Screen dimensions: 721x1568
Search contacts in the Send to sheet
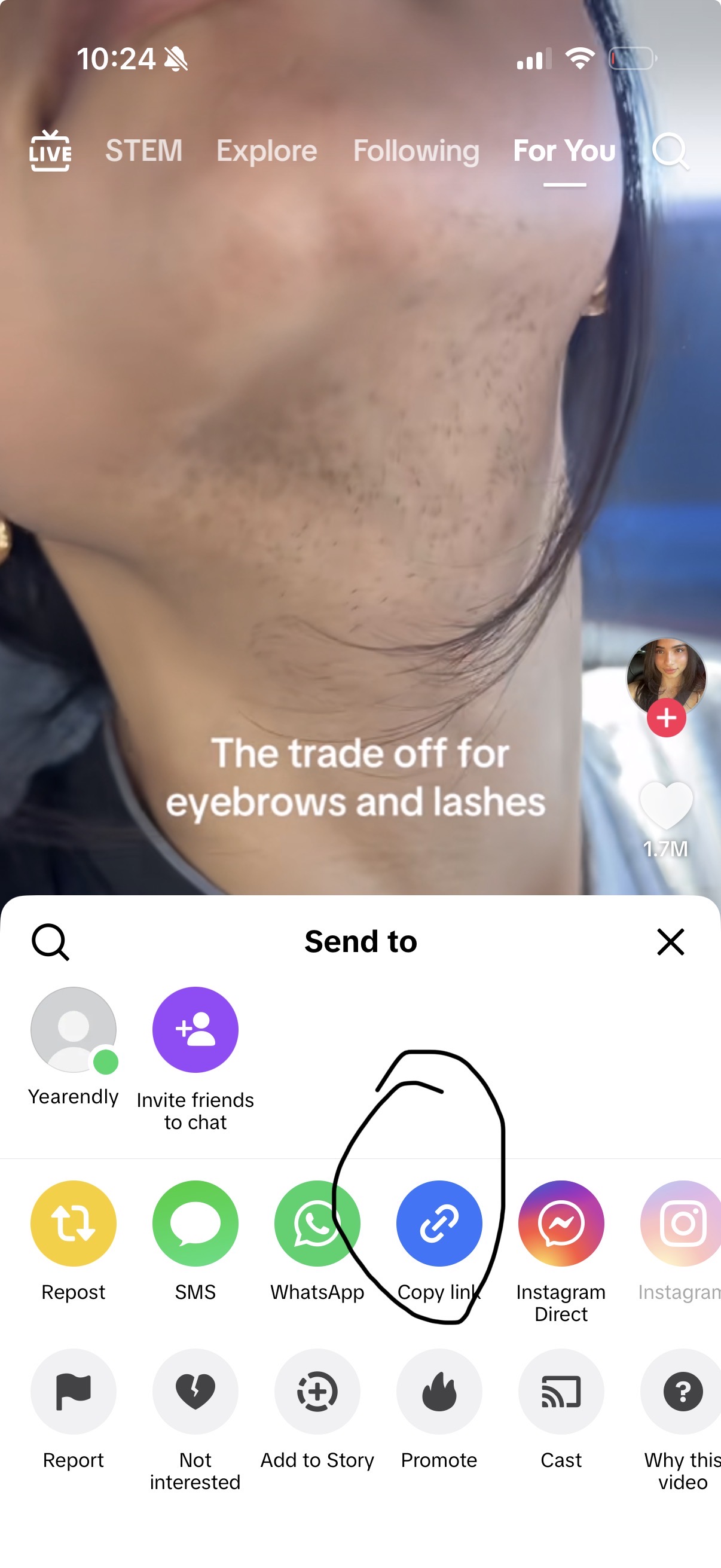pyautogui.click(x=50, y=942)
